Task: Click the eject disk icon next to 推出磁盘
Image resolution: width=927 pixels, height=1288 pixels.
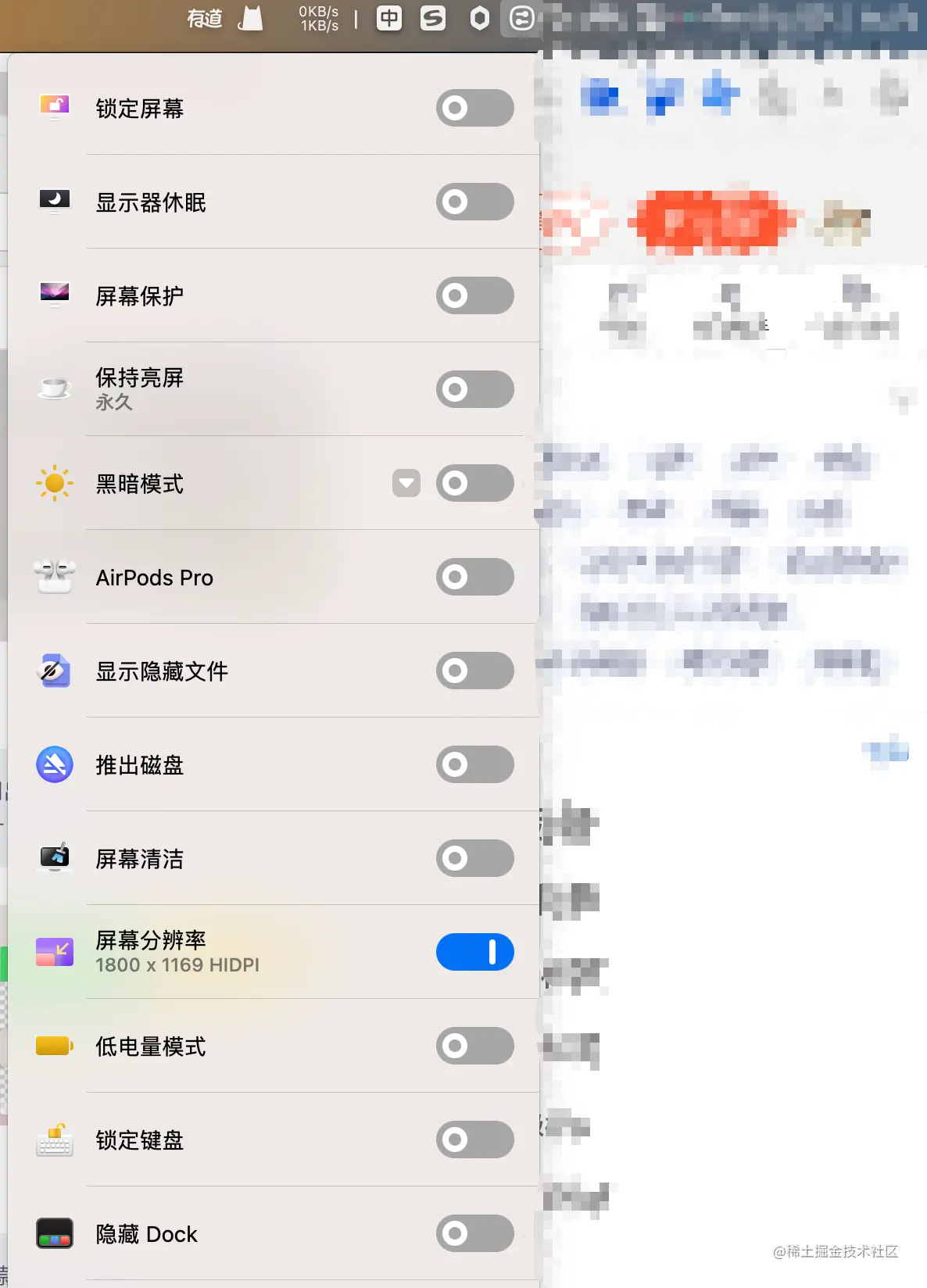Action: (53, 764)
